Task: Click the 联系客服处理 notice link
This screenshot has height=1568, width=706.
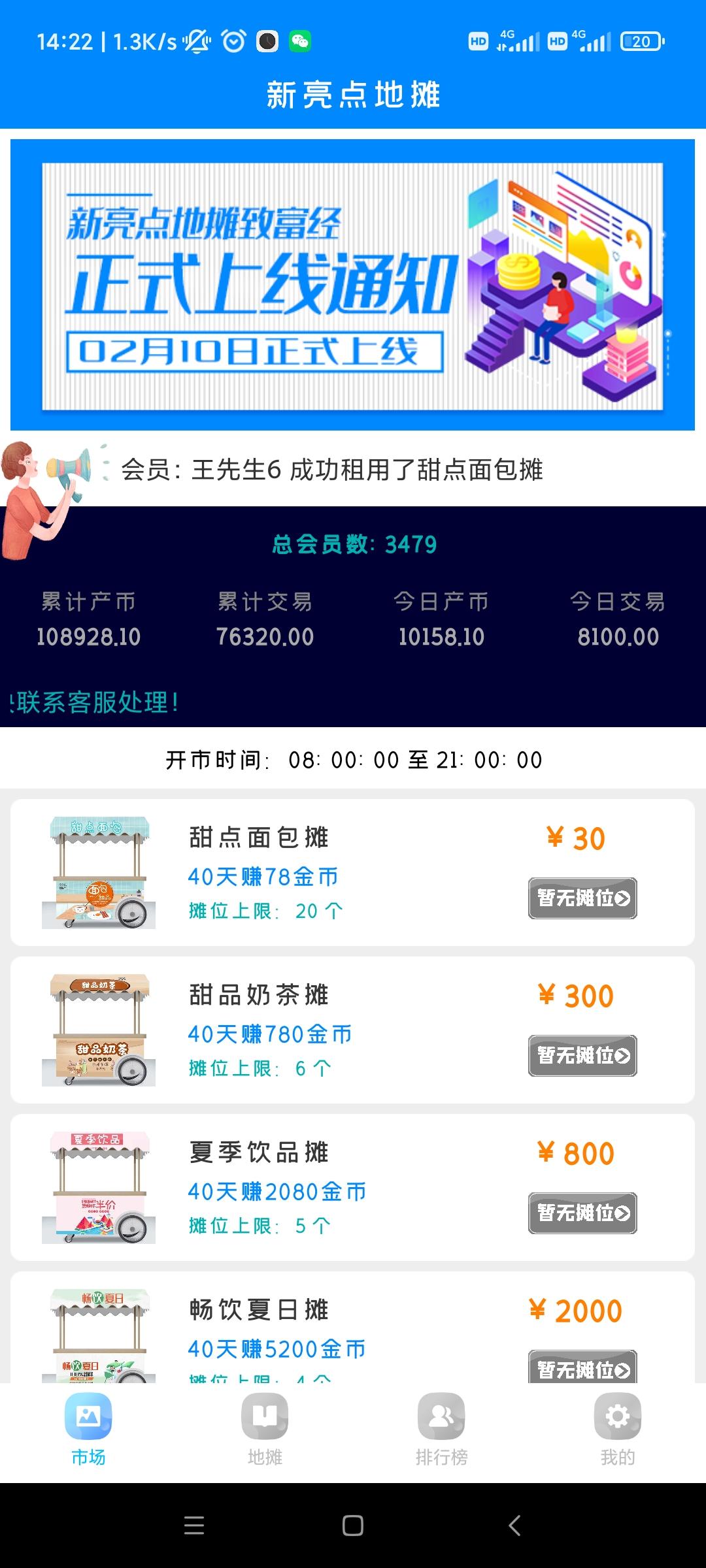Action: 92,704
